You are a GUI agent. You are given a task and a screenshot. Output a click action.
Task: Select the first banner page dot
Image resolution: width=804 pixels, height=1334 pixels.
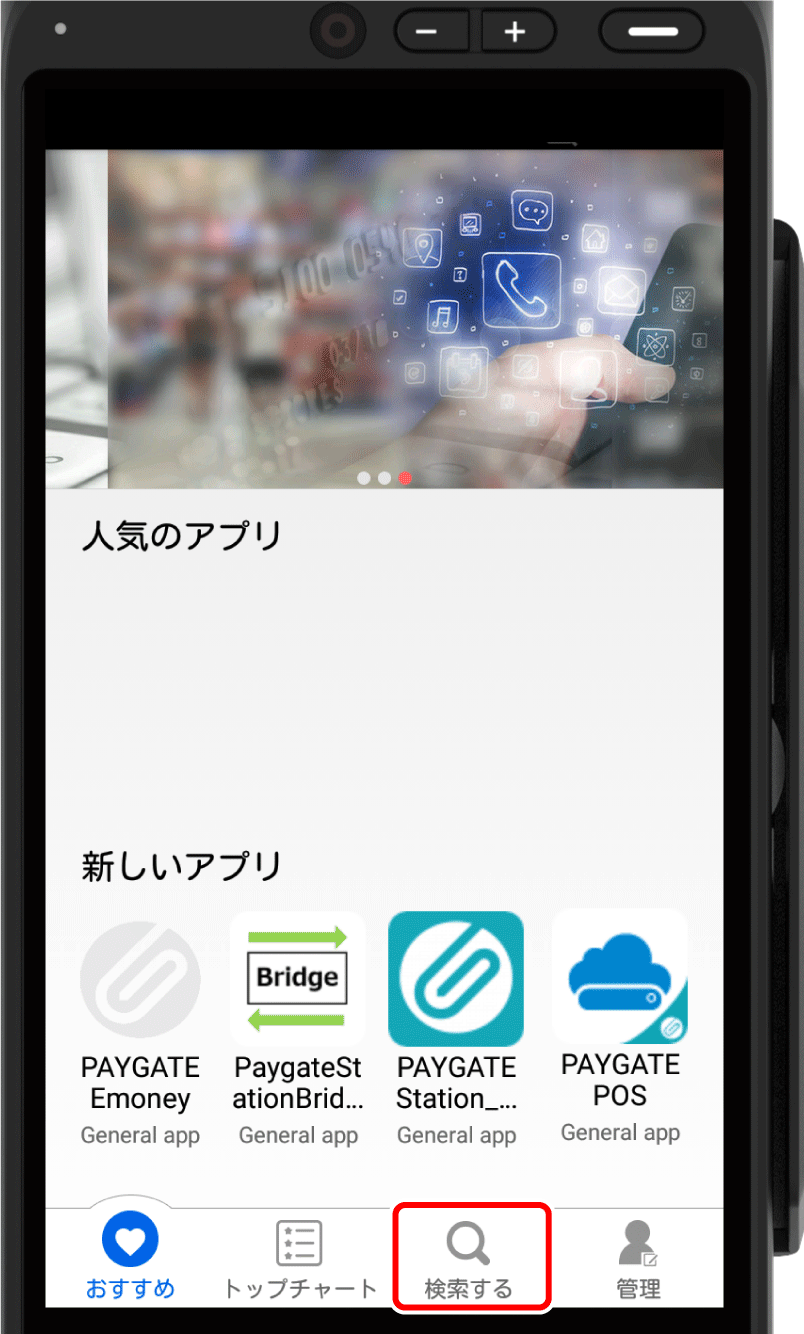point(364,478)
